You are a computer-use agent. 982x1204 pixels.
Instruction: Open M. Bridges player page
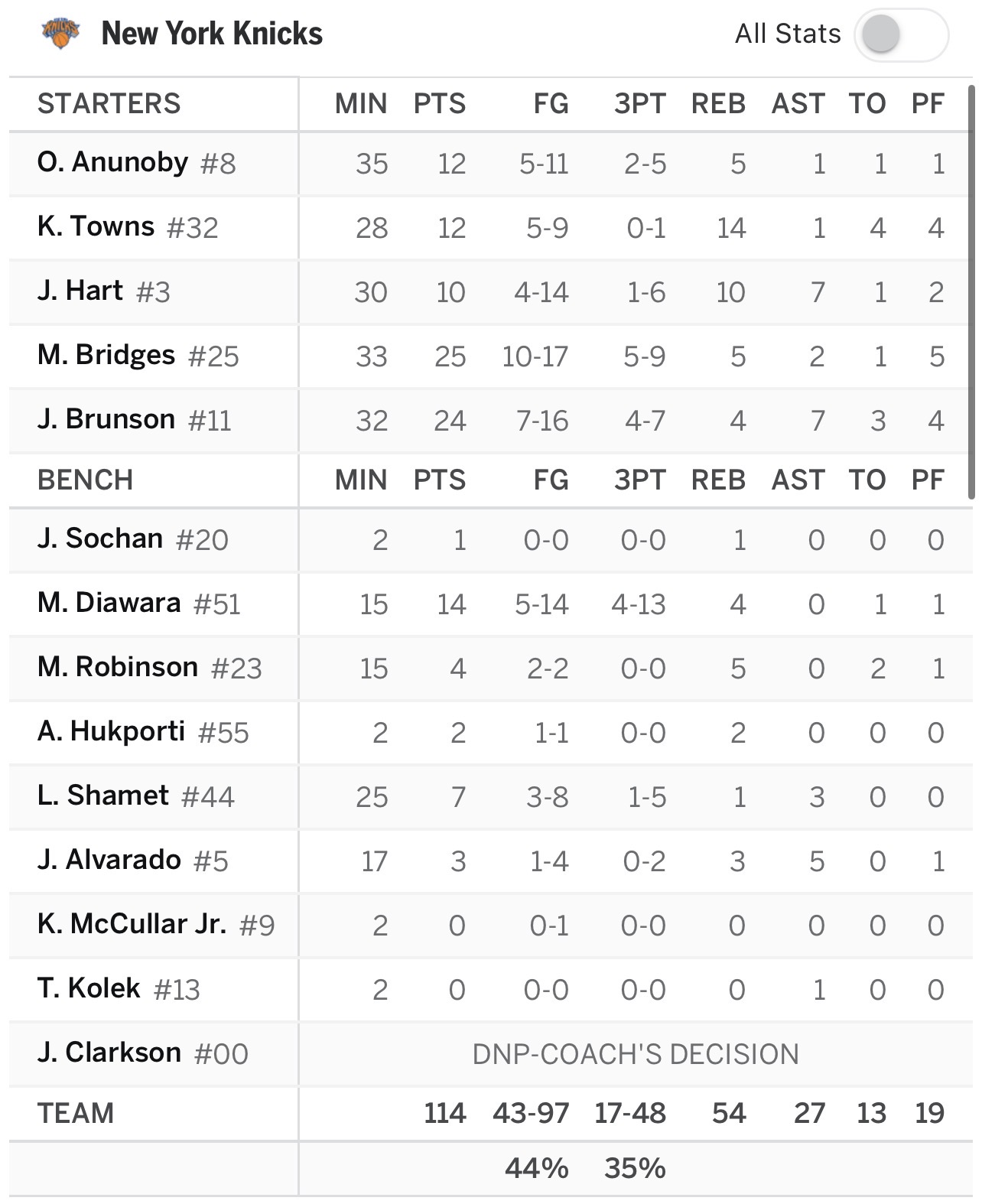(x=106, y=355)
